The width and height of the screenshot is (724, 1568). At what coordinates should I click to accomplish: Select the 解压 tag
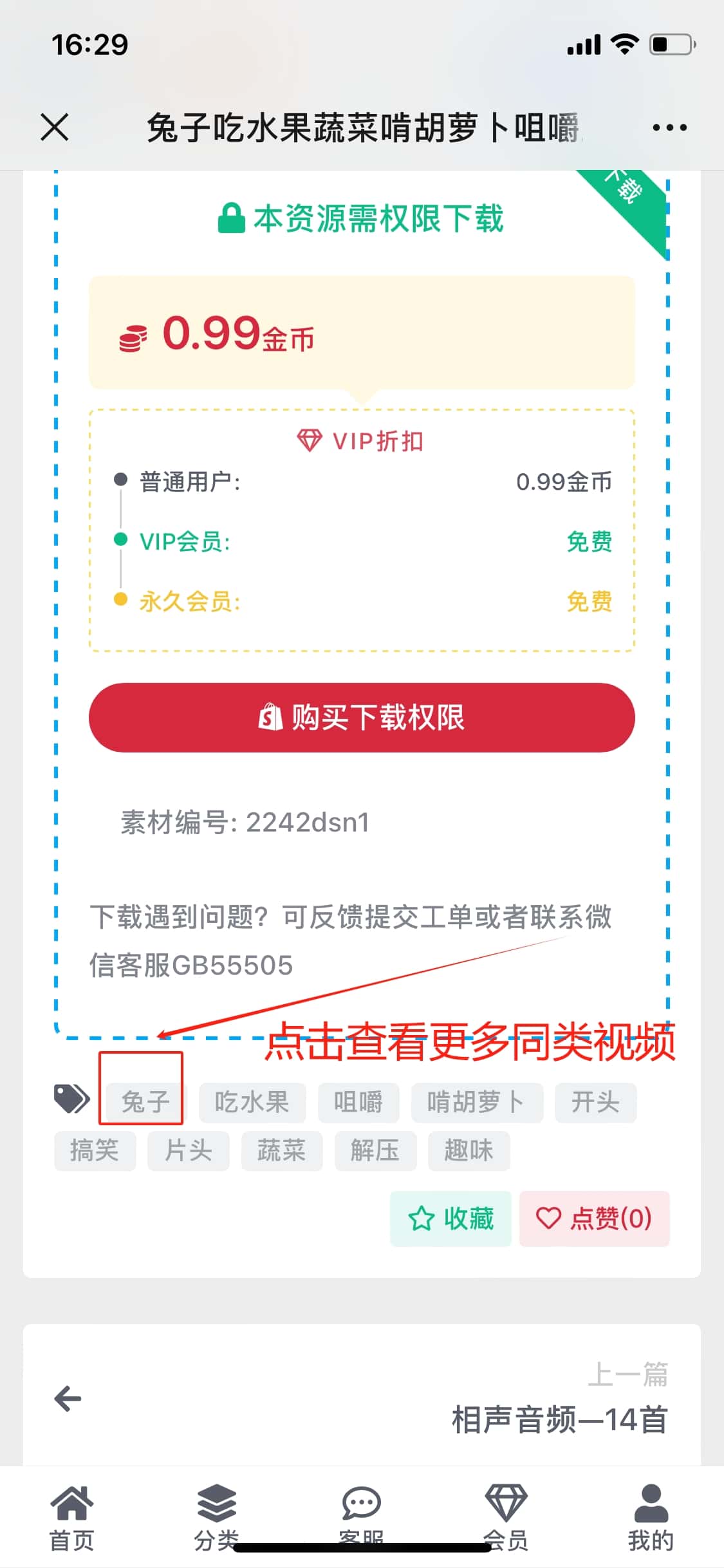pos(375,1151)
